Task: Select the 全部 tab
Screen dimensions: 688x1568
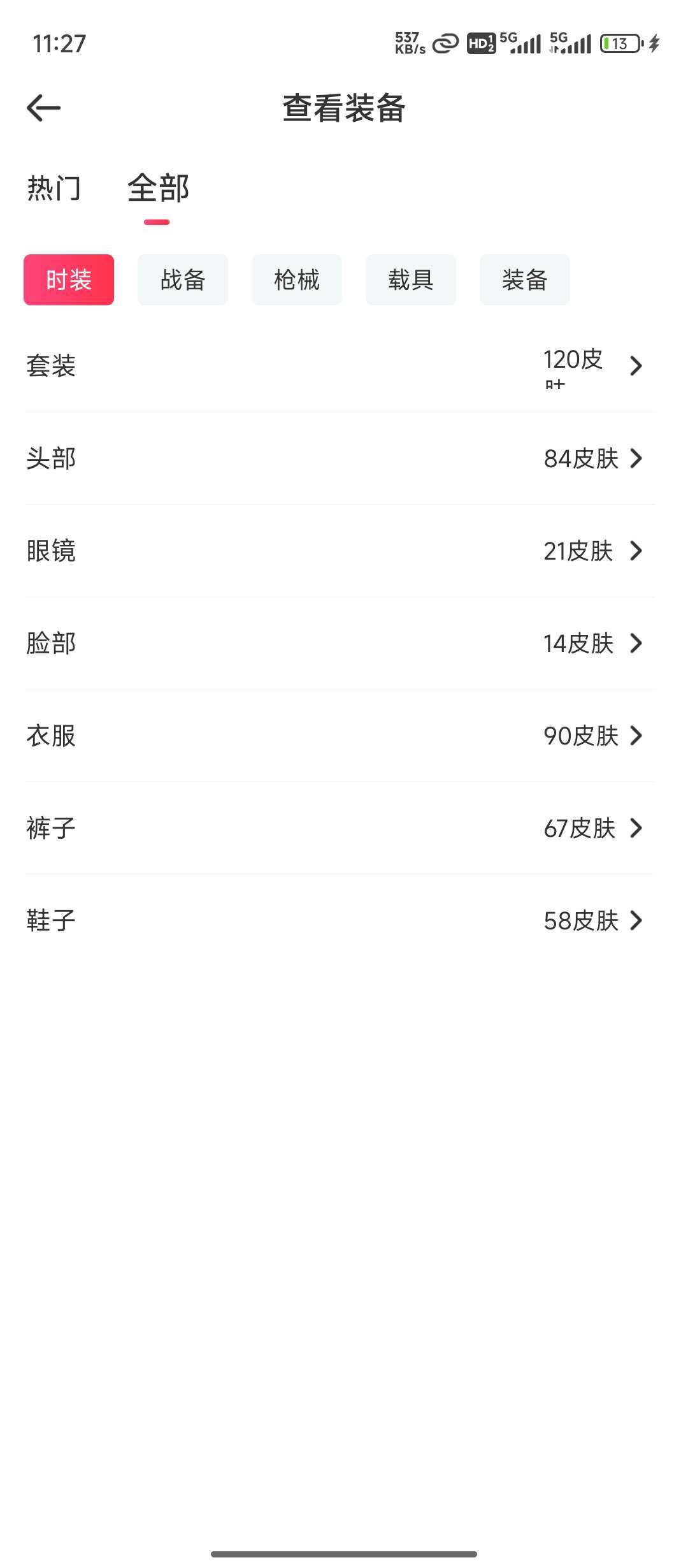Action: [158, 189]
